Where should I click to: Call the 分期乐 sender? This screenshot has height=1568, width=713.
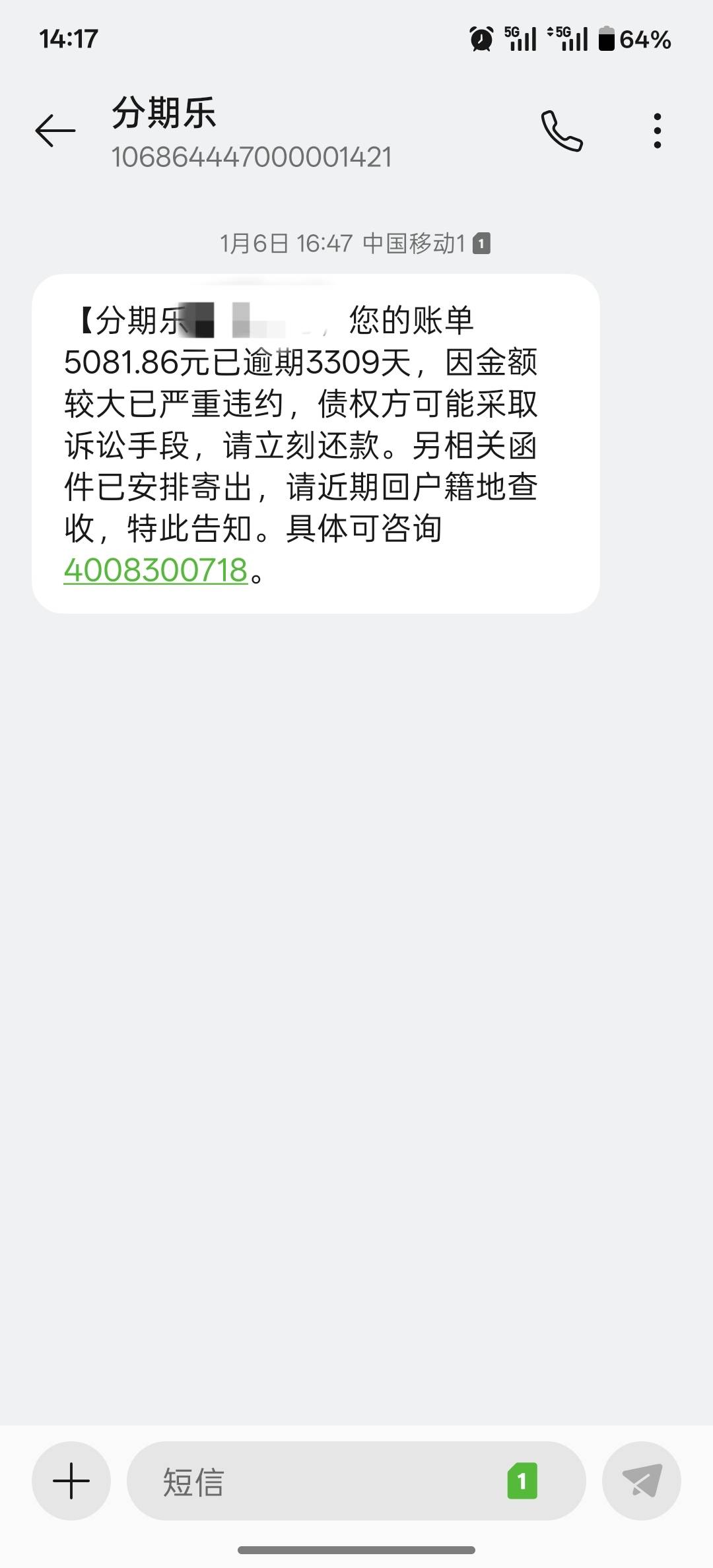(562, 131)
